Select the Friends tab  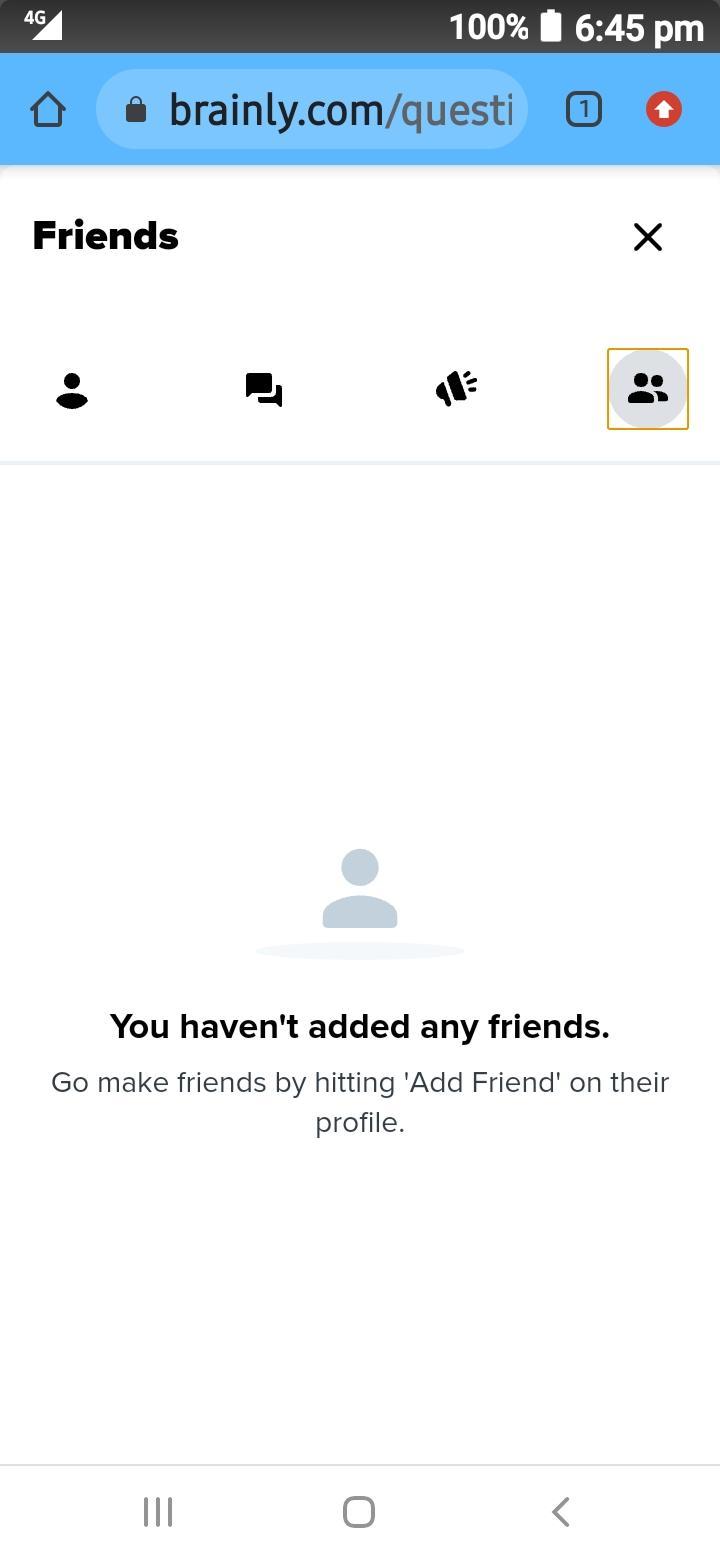(648, 389)
